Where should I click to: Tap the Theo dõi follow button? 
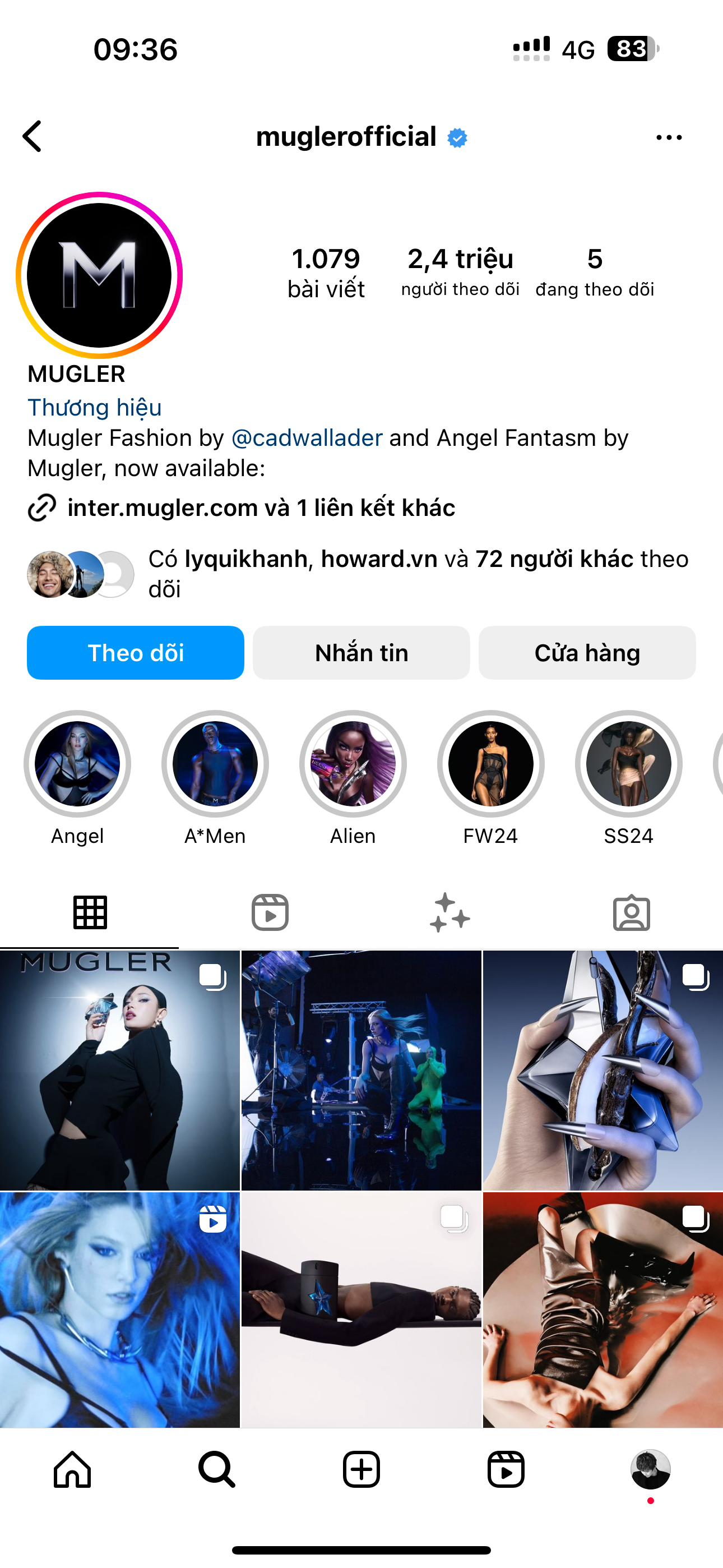tap(136, 653)
